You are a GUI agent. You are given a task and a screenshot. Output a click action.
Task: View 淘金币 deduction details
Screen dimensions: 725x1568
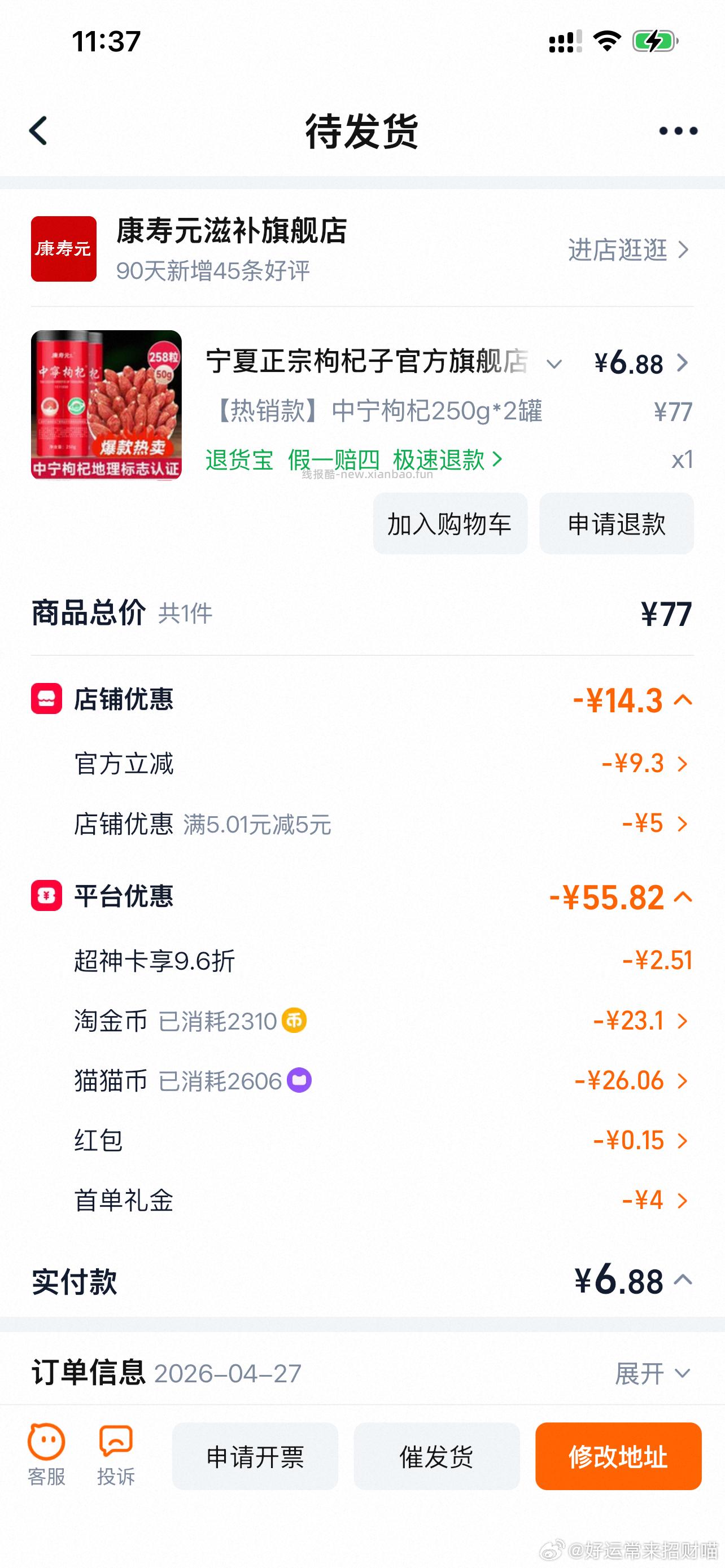click(x=640, y=1021)
